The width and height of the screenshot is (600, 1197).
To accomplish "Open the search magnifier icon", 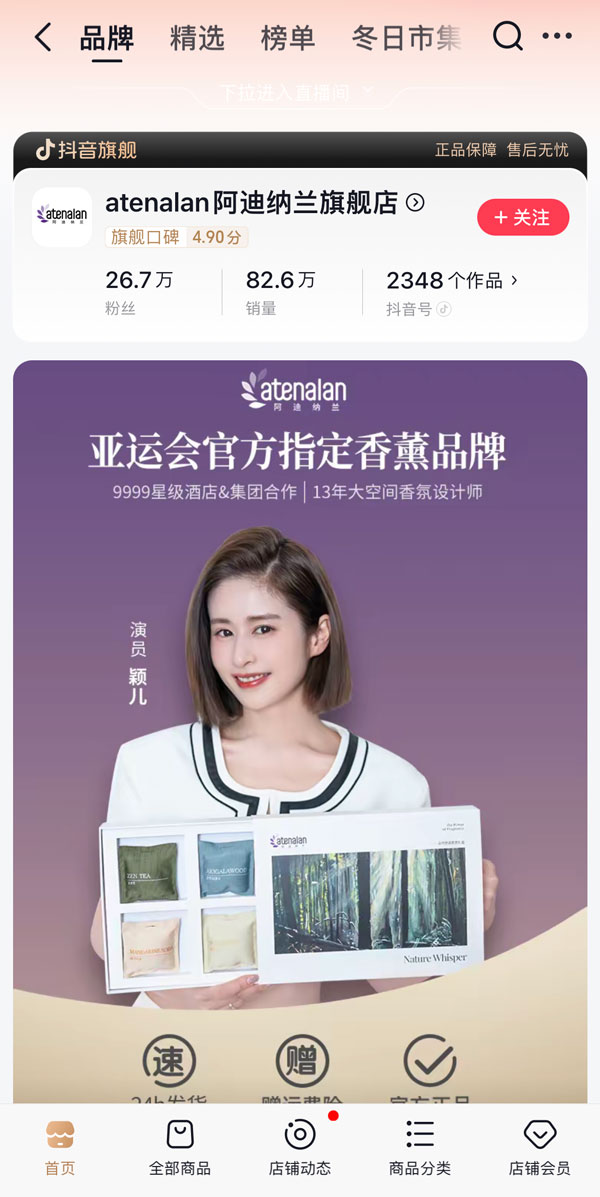I will coord(508,37).
